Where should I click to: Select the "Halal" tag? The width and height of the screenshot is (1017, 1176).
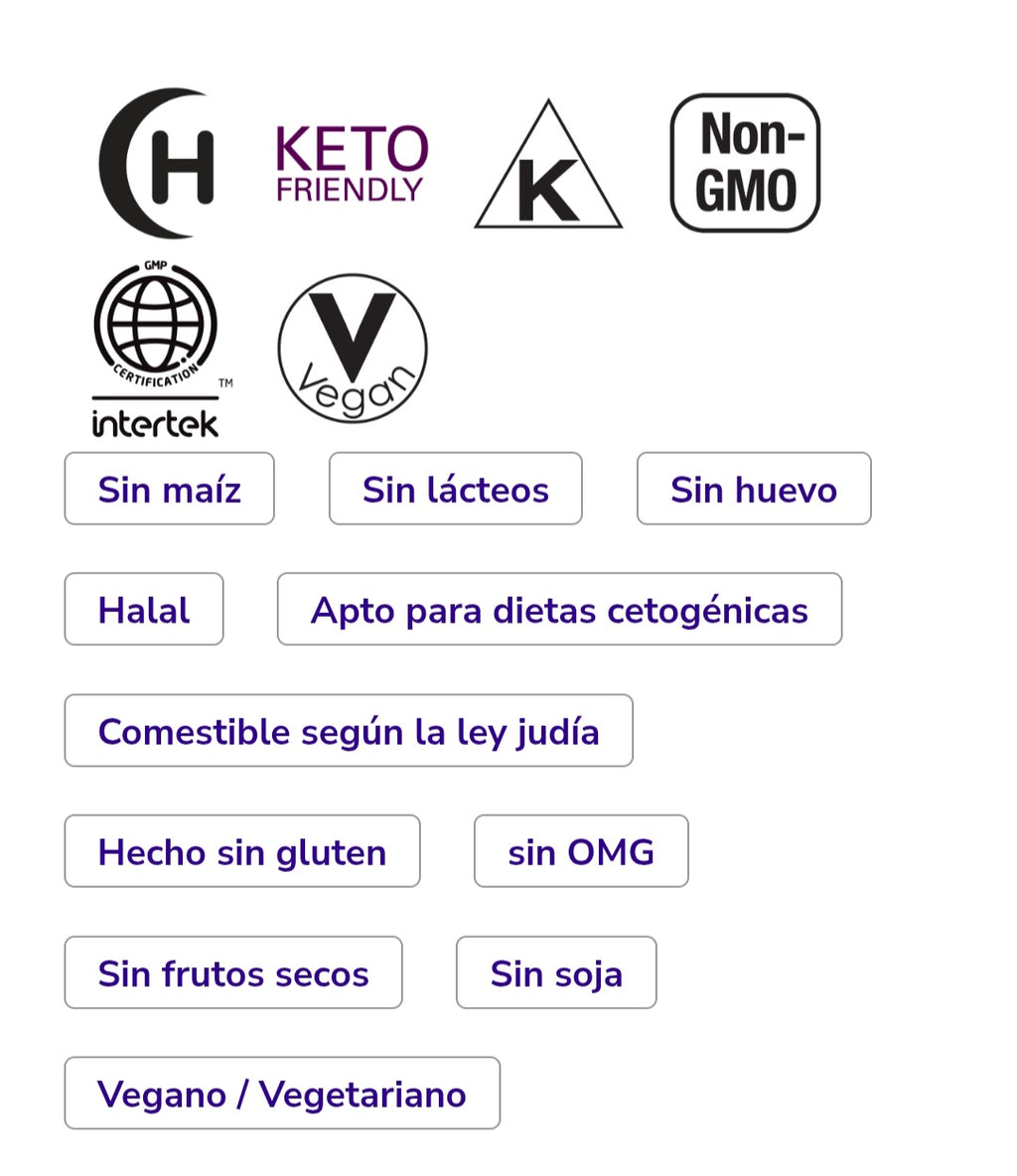pyautogui.click(x=143, y=610)
